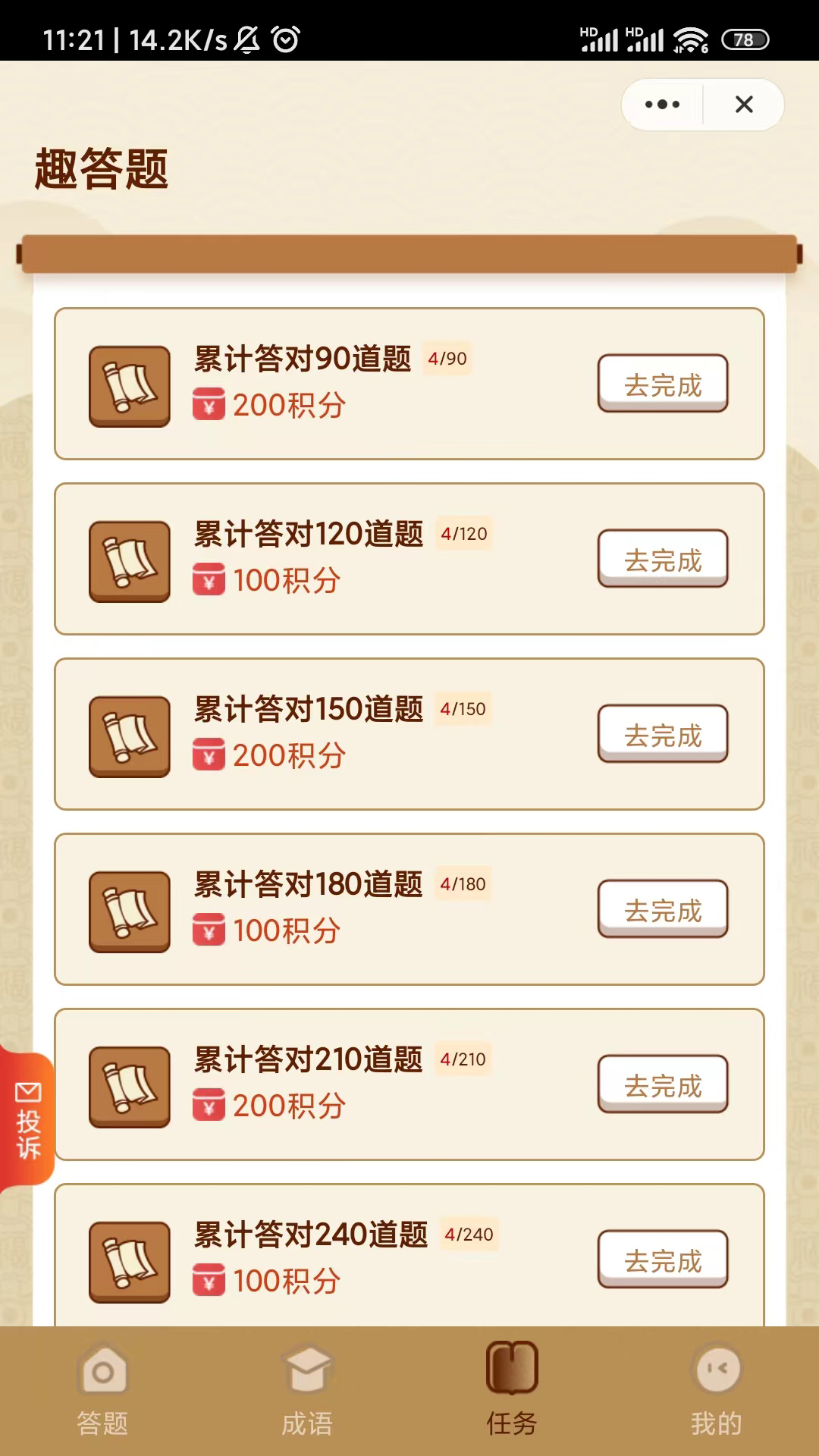Switch to the 成语 tab
The image size is (819, 1456).
pos(307,1391)
